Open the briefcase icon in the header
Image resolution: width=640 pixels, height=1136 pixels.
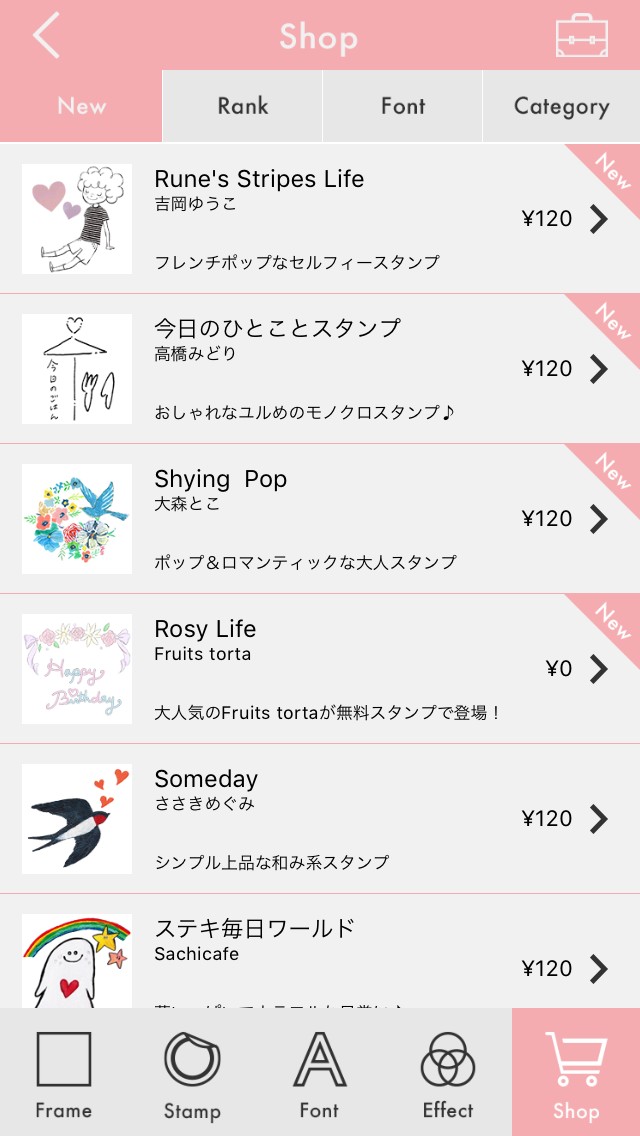581,37
